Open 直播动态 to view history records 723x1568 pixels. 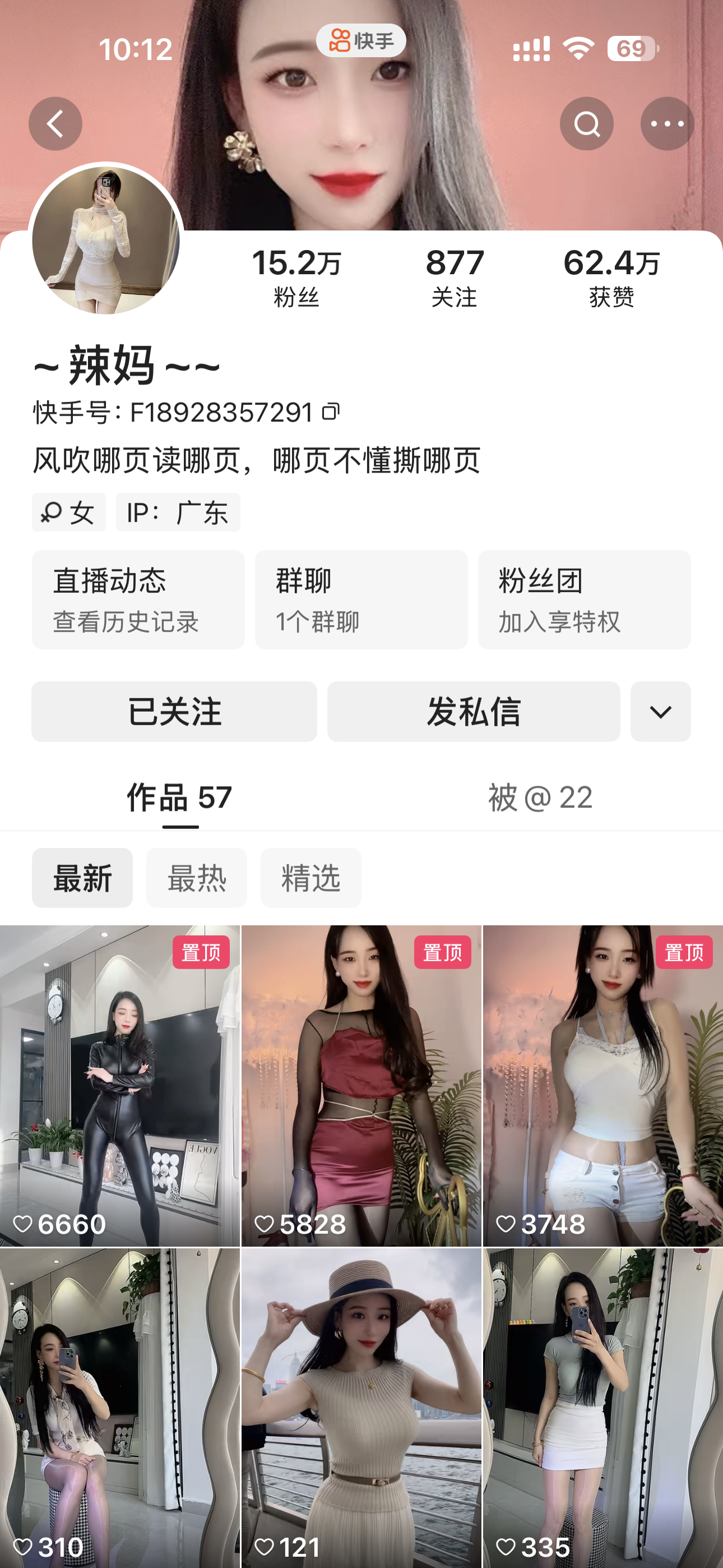[138, 599]
